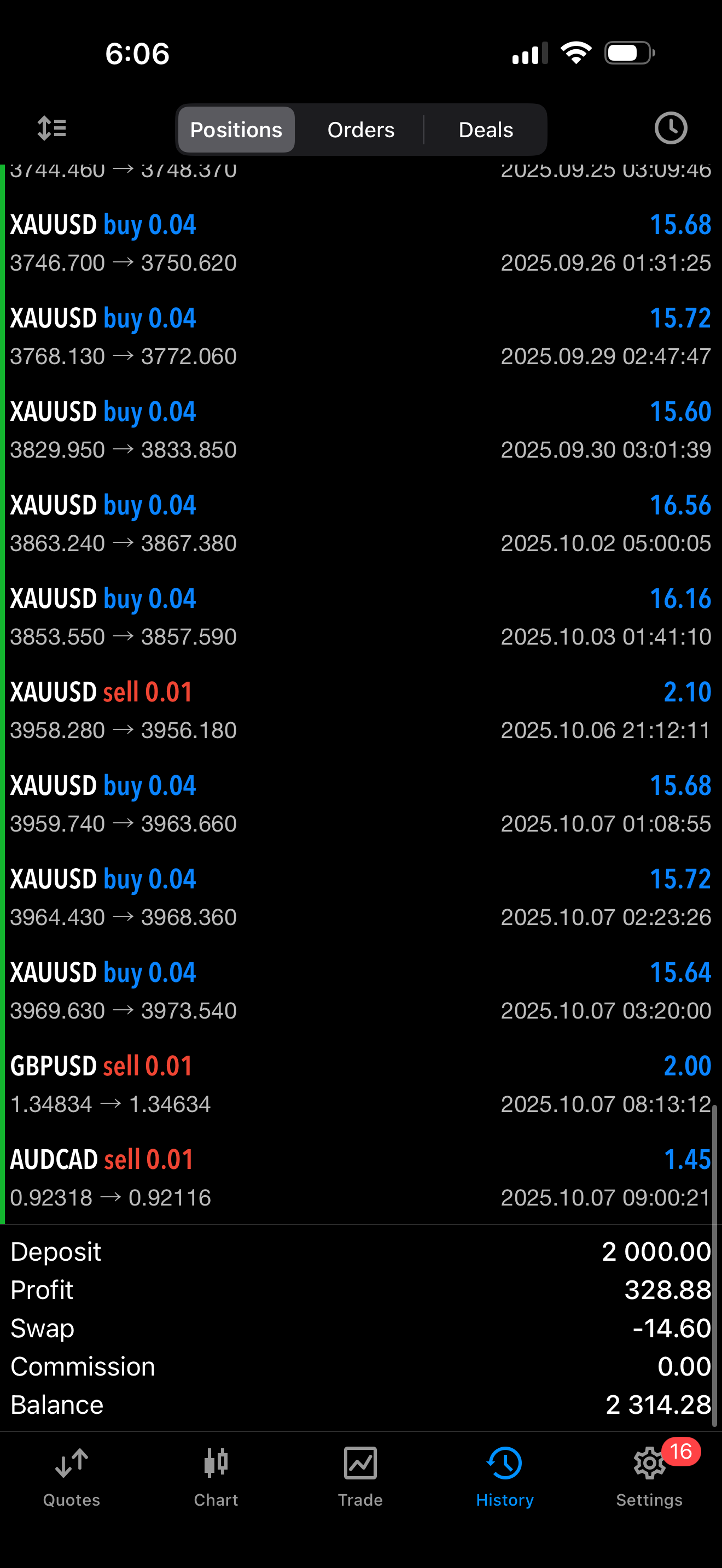Viewport: 722px width, 1568px height.
Task: Expand XAUUSD sell 0.01 position with 2.10 profit
Action: click(360, 711)
